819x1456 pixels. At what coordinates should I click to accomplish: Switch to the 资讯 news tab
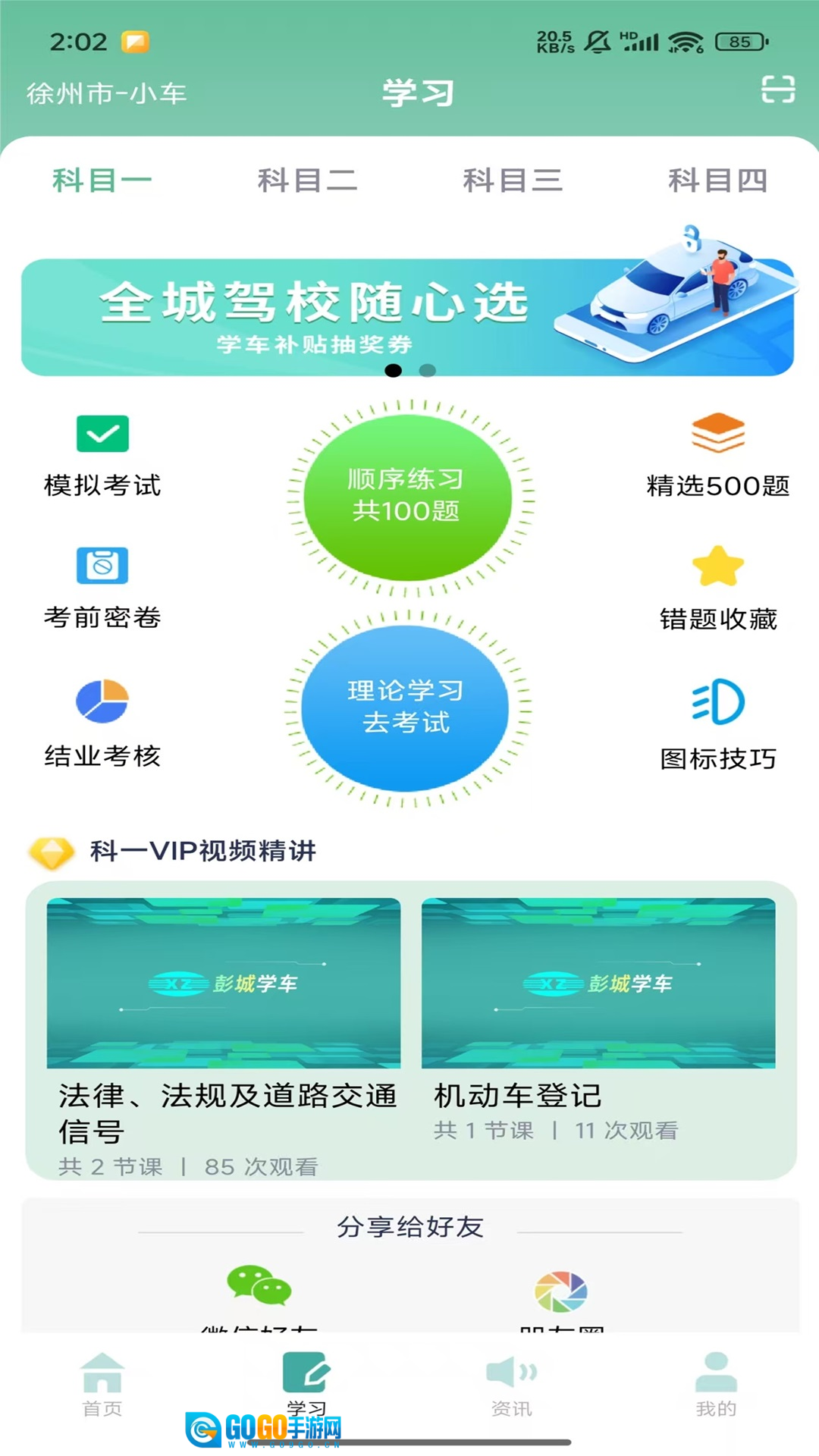coord(512,1385)
